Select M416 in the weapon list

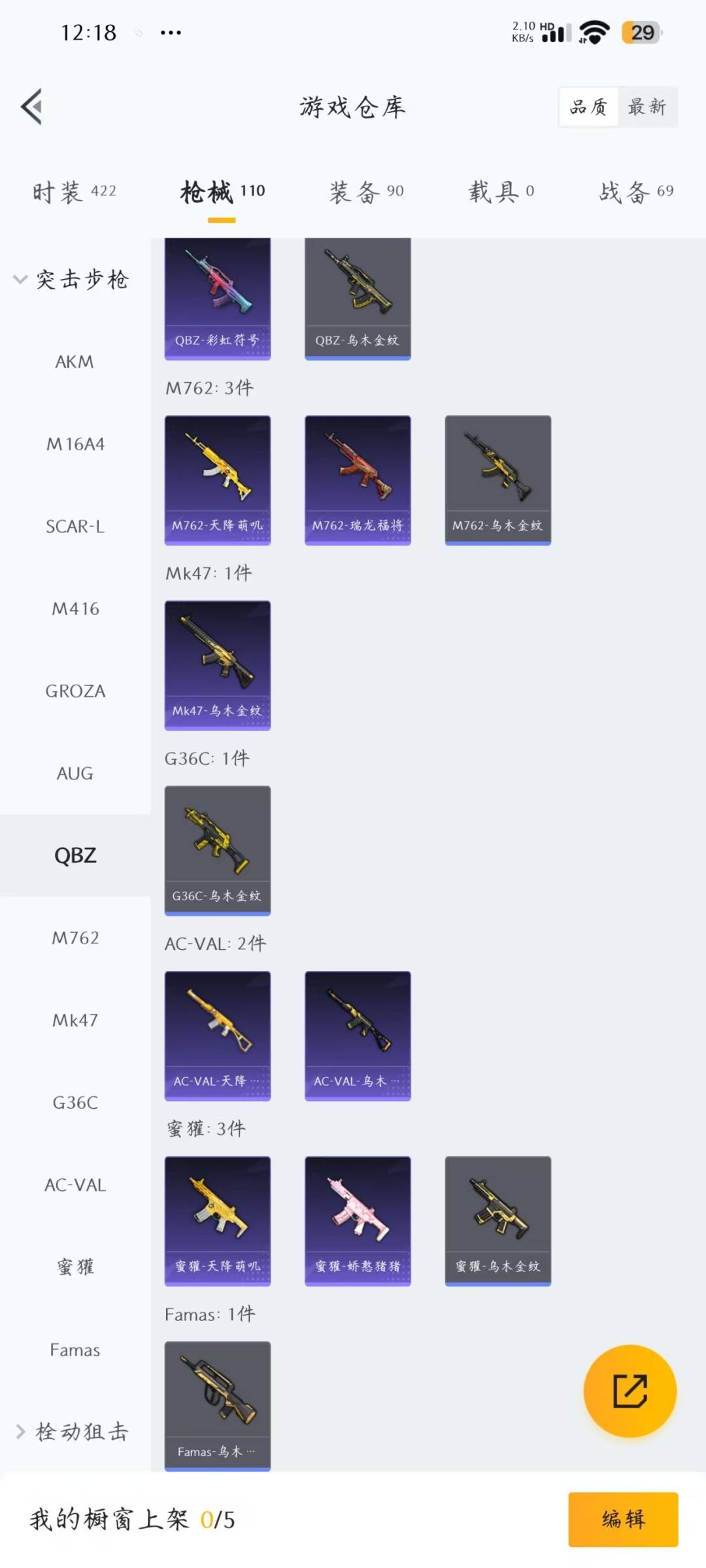click(x=75, y=608)
